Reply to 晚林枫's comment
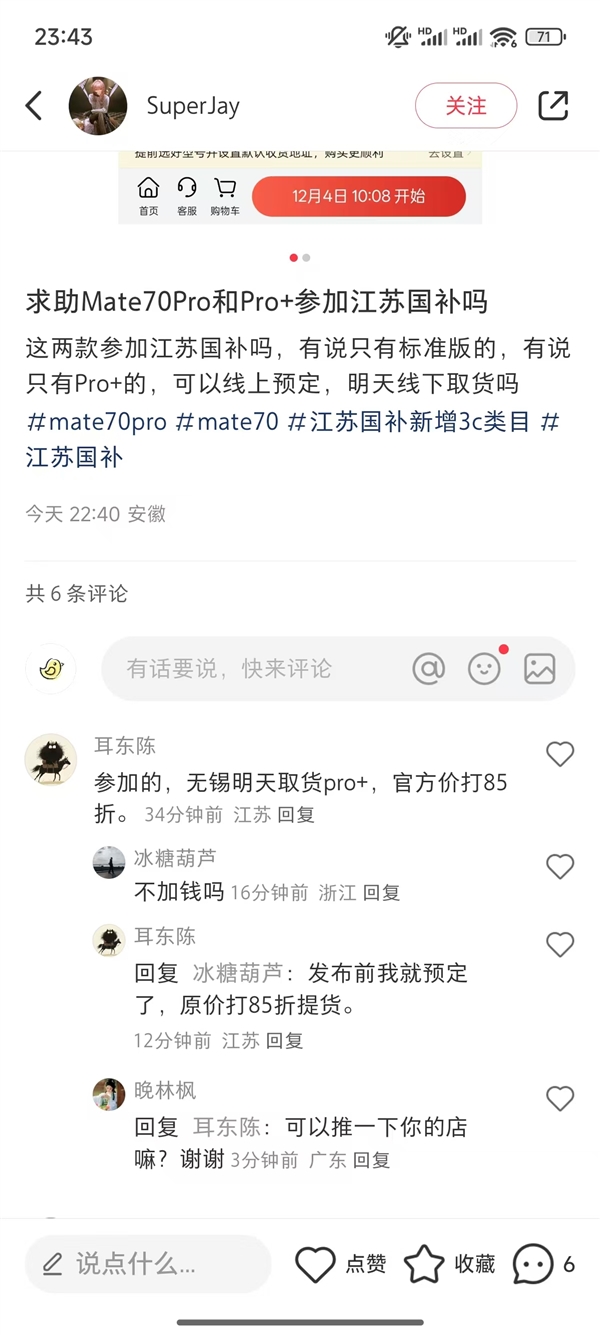 click(x=372, y=1161)
